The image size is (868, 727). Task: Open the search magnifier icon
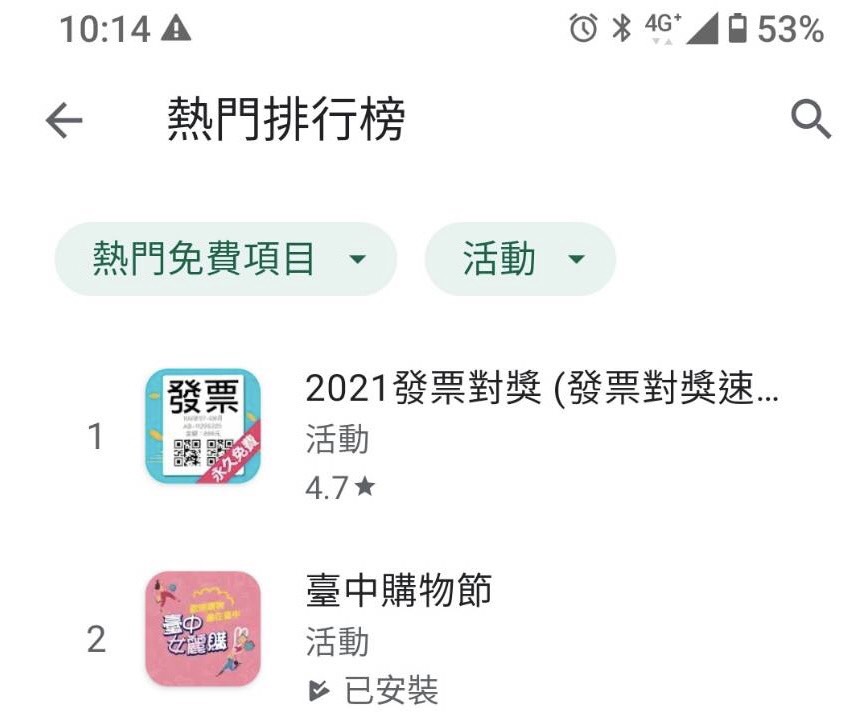coord(810,121)
